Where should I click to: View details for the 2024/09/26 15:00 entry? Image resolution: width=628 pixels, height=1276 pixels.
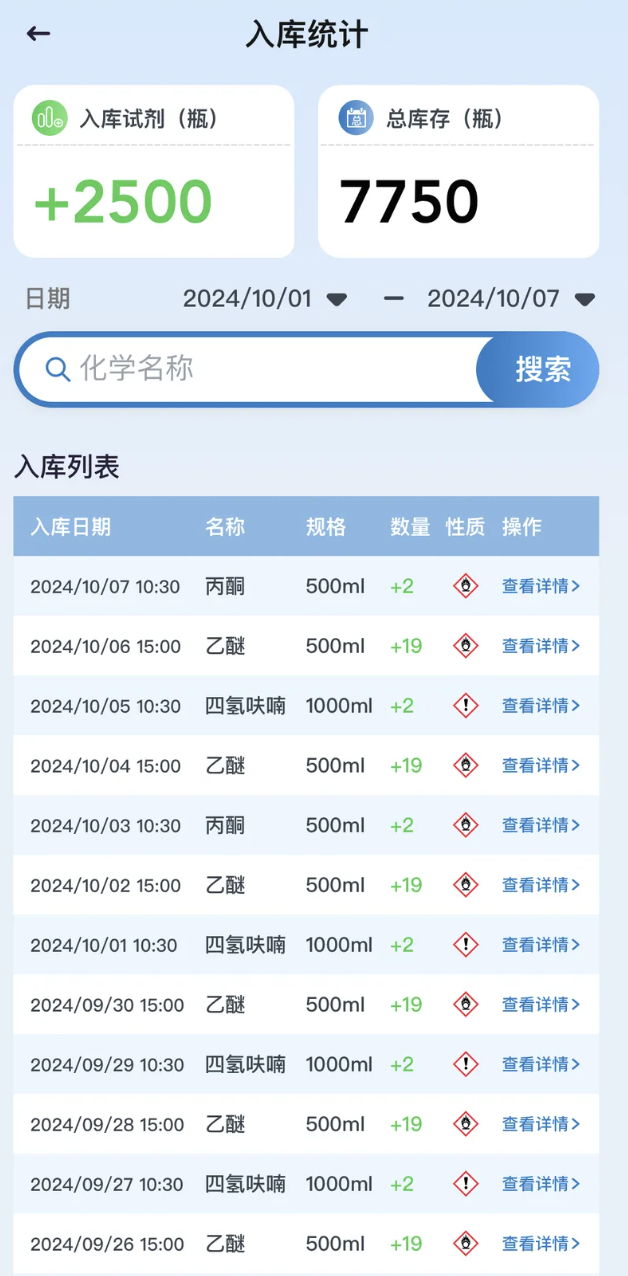(540, 1244)
